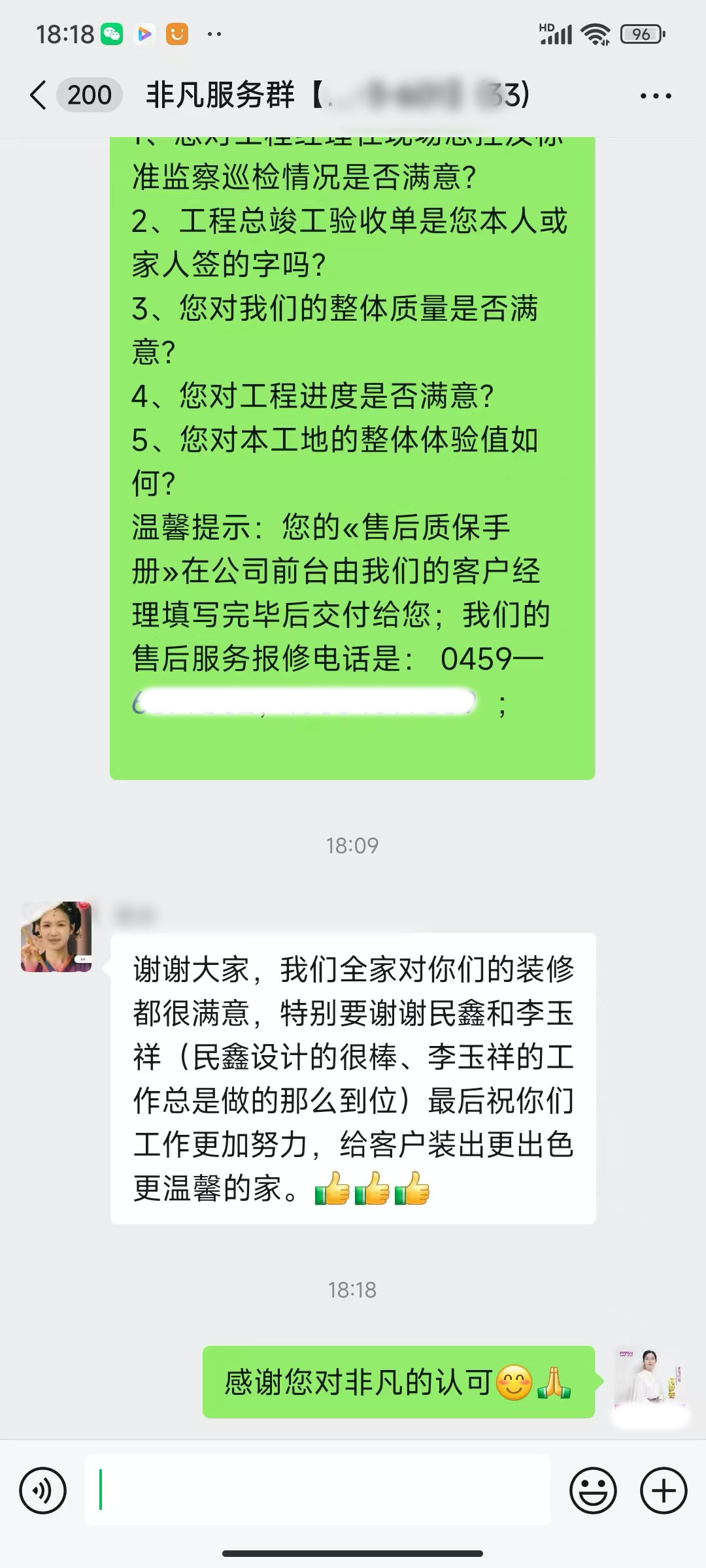Screen dimensions: 706x1568
Task: Go back to the chat list
Action: pyautogui.click(x=39, y=95)
